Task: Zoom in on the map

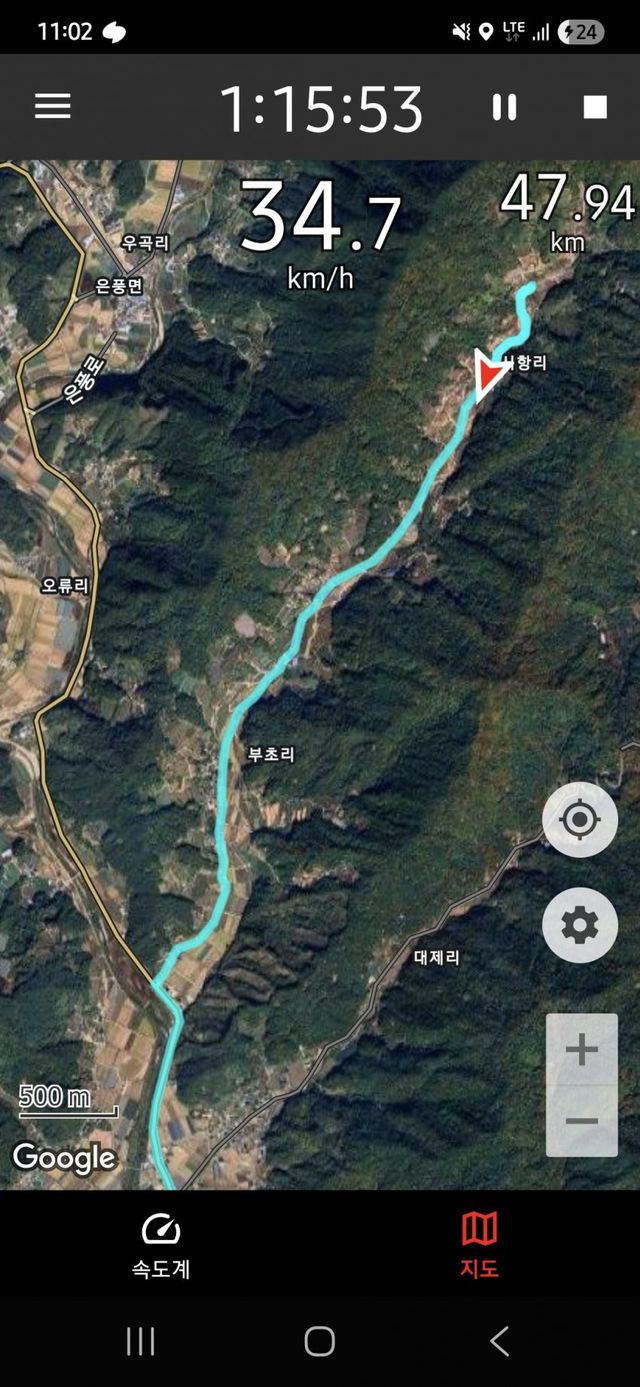Action: point(581,1049)
